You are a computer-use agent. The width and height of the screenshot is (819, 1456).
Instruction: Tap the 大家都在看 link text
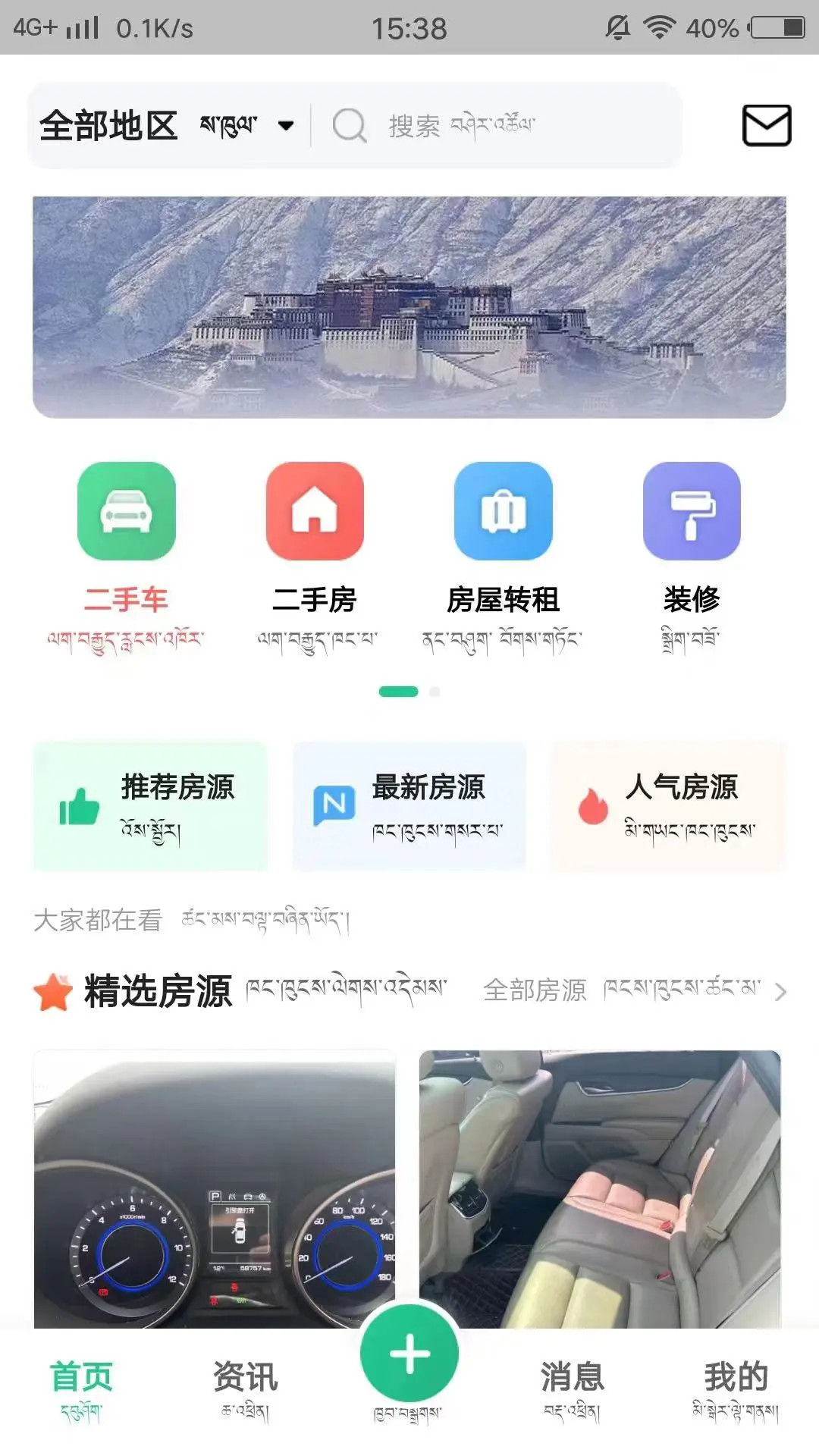(x=99, y=921)
